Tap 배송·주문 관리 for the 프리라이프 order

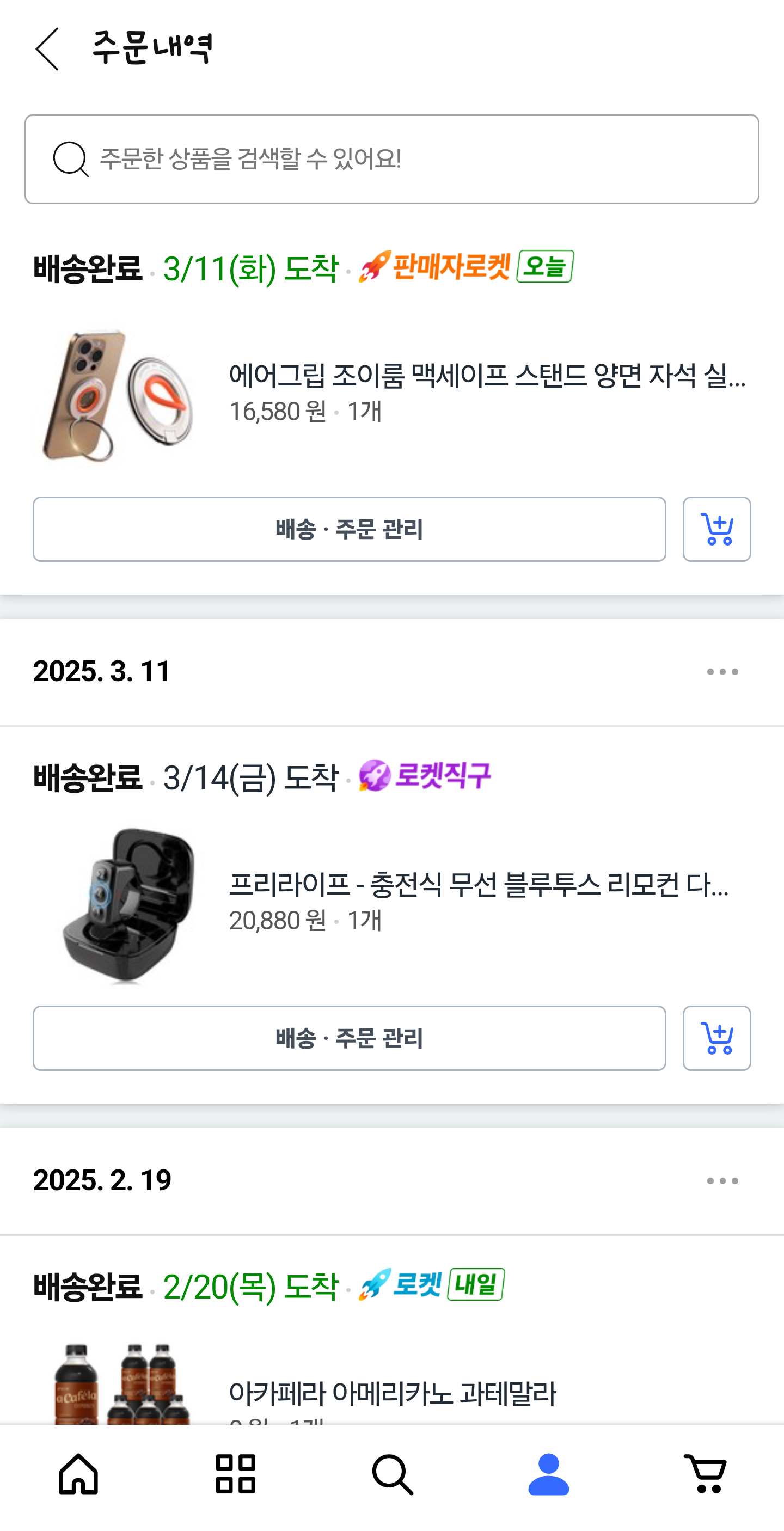349,1038
